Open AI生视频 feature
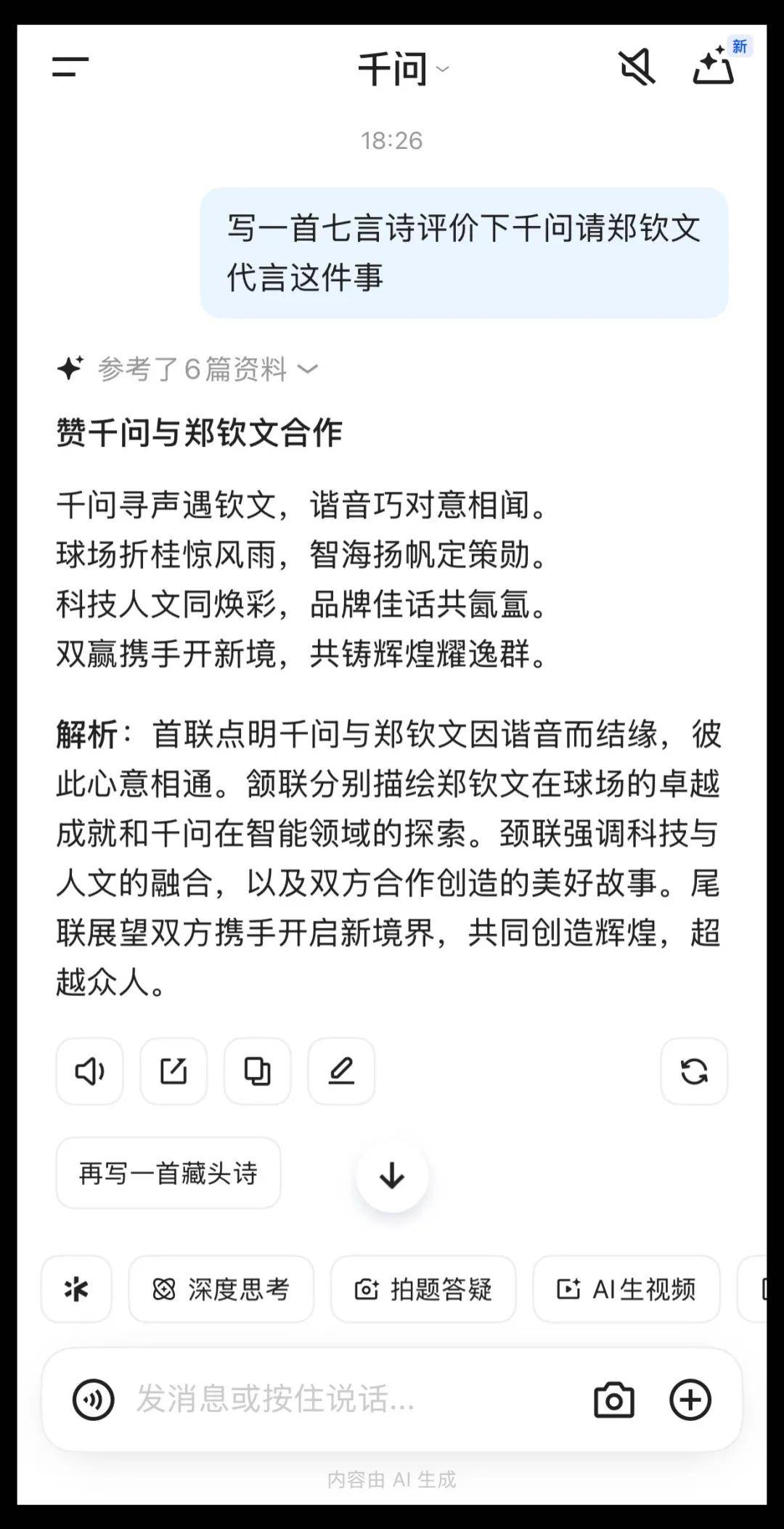Viewport: 784px width, 1529px height. coord(626,1289)
